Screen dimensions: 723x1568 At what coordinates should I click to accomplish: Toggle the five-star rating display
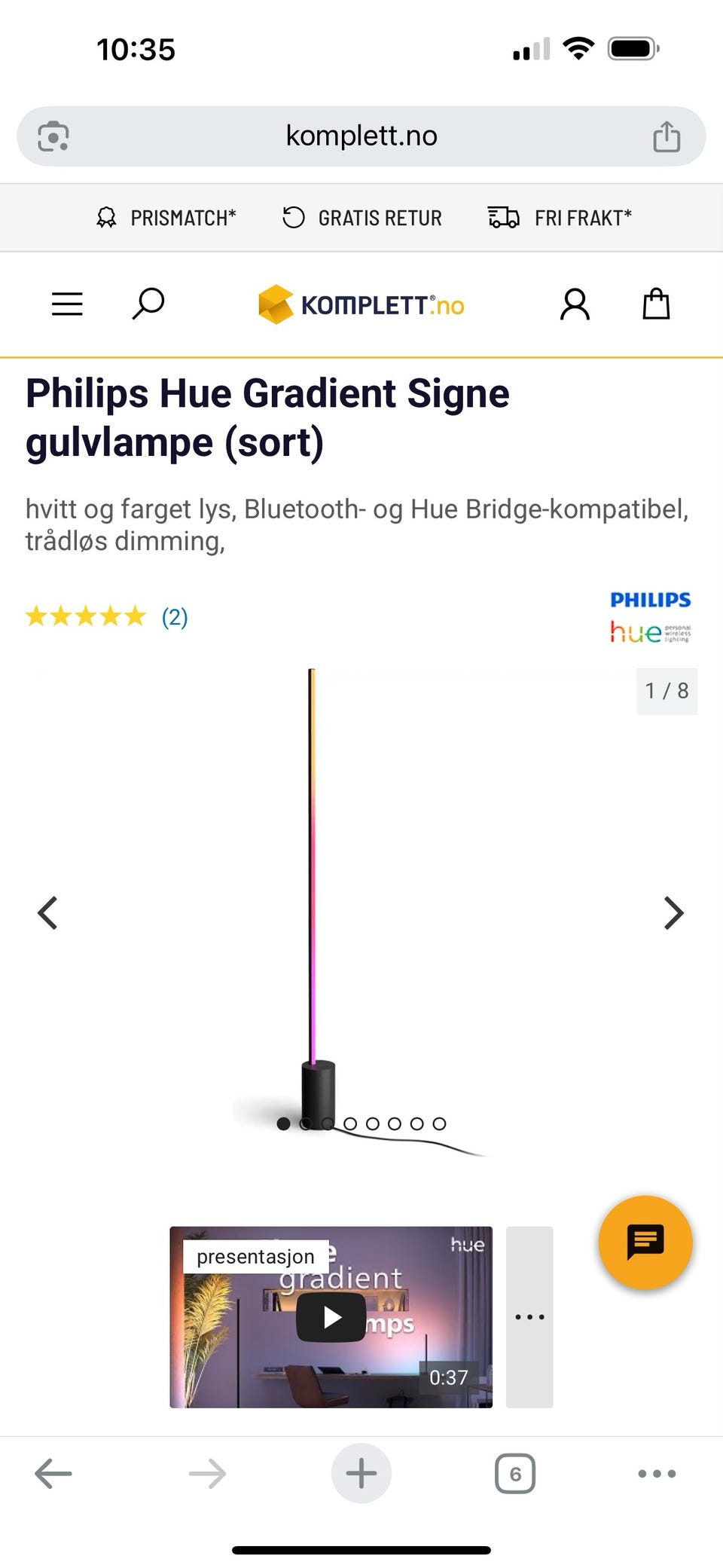(x=85, y=616)
